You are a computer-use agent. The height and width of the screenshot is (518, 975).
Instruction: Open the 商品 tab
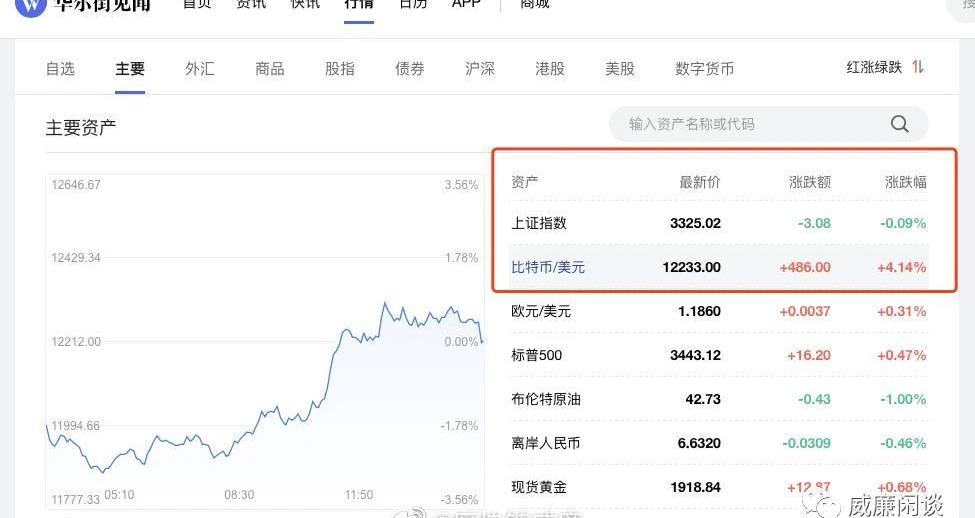pyautogui.click(x=269, y=69)
